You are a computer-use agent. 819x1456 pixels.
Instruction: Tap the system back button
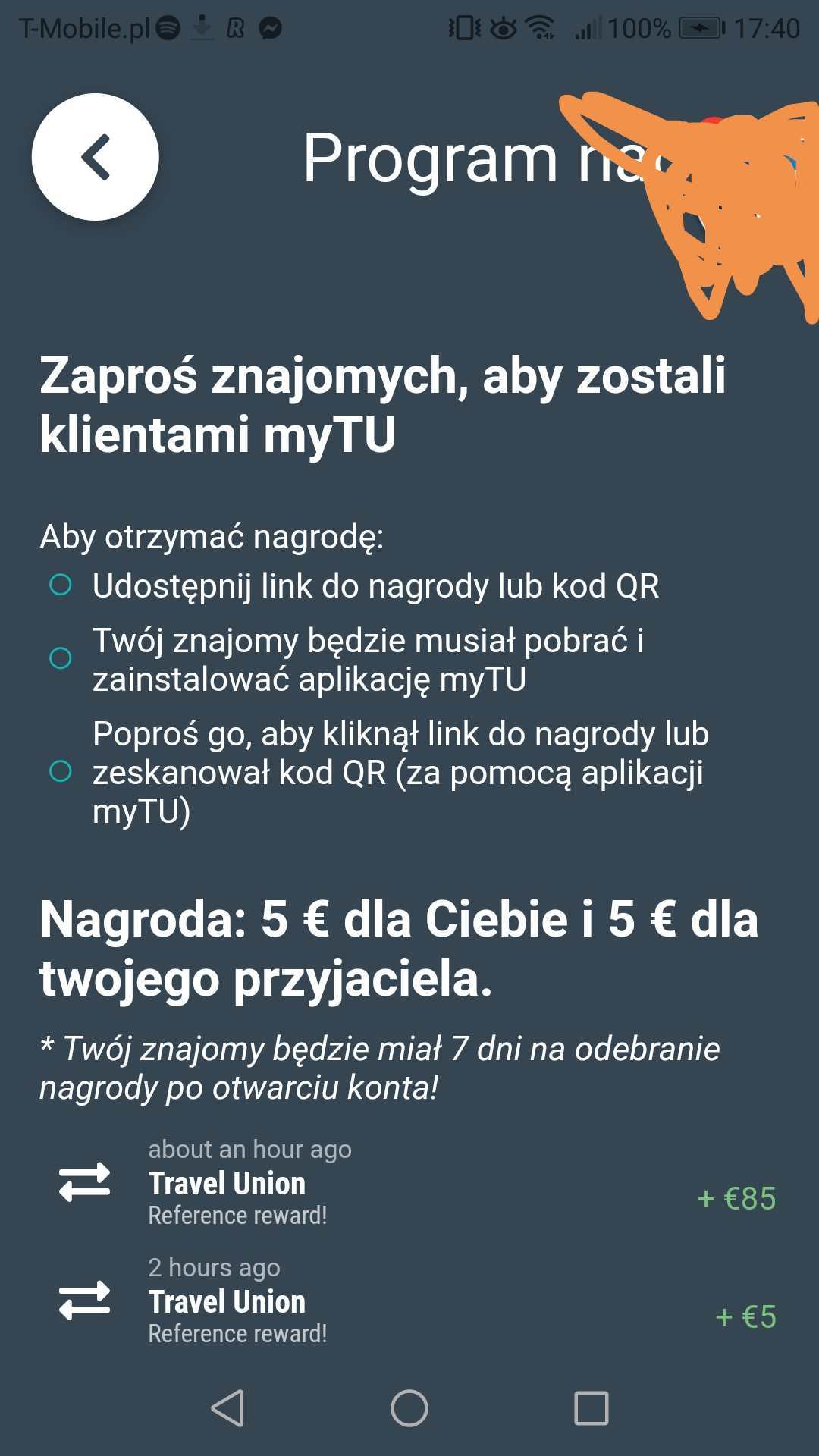pyautogui.click(x=227, y=1408)
